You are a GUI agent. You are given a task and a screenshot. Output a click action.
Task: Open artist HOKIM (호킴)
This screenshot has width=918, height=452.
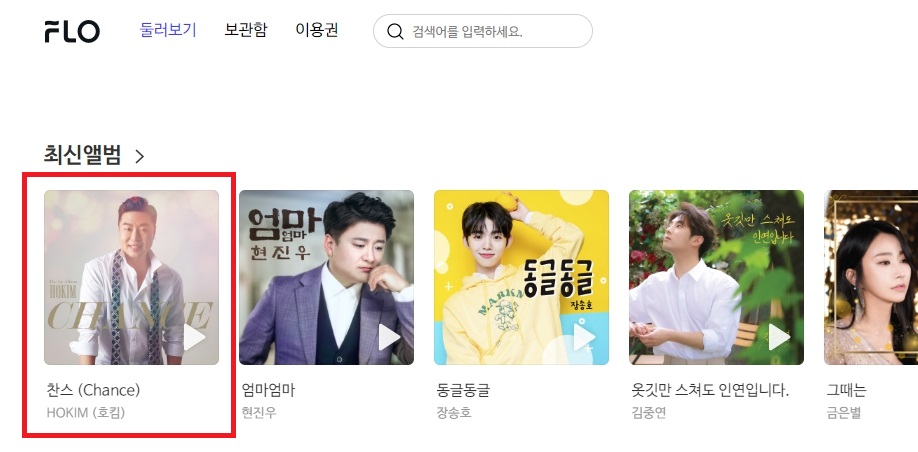click(x=86, y=412)
